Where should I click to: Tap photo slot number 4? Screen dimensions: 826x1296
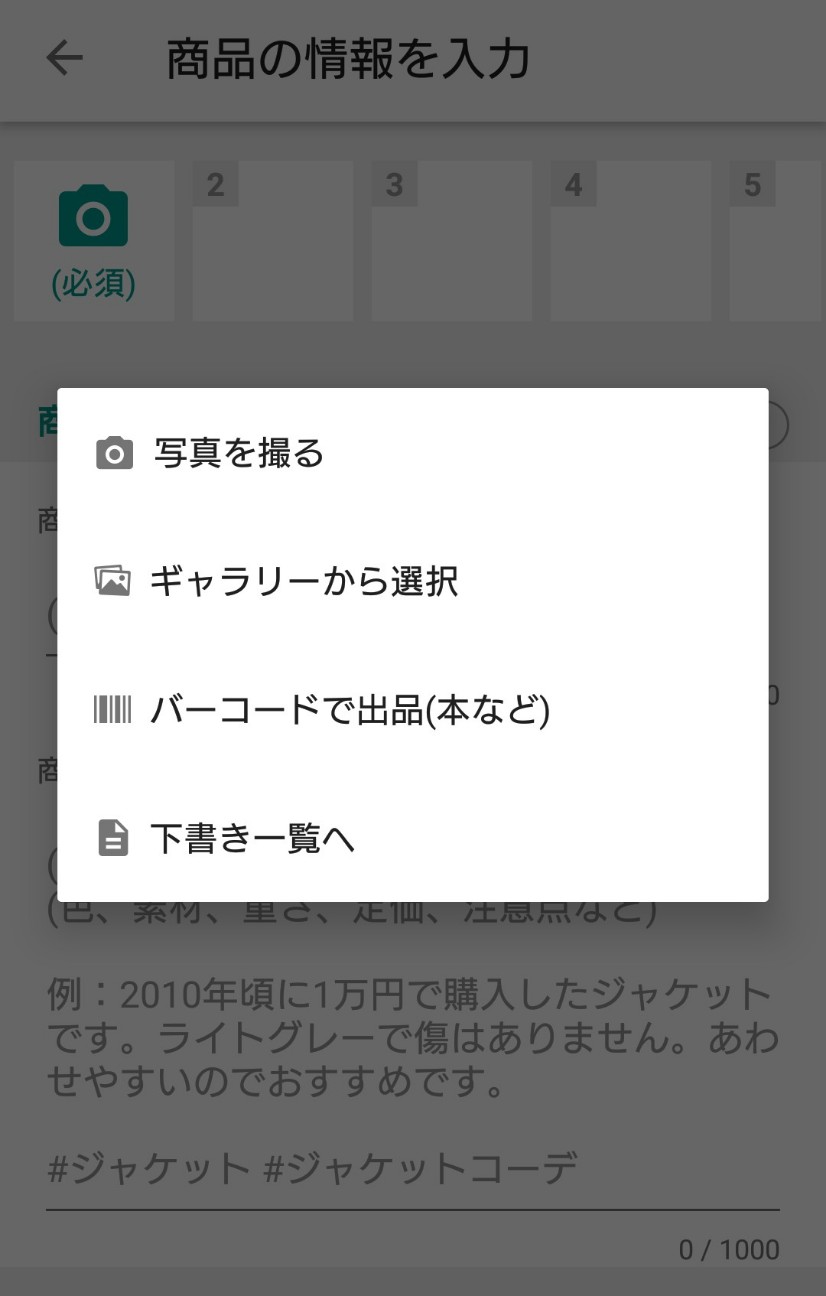tap(629, 240)
